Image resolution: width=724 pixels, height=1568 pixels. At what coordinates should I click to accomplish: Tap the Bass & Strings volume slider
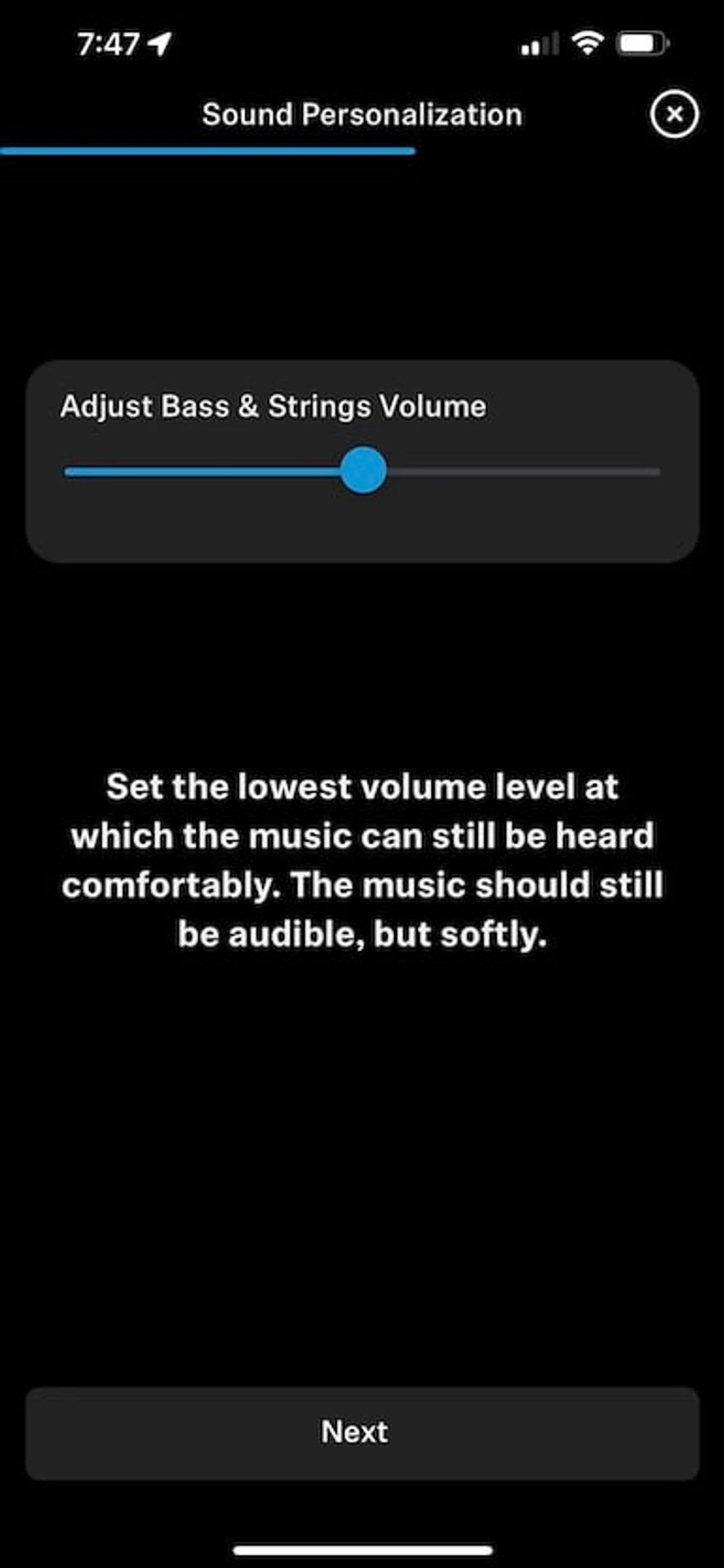[362, 470]
